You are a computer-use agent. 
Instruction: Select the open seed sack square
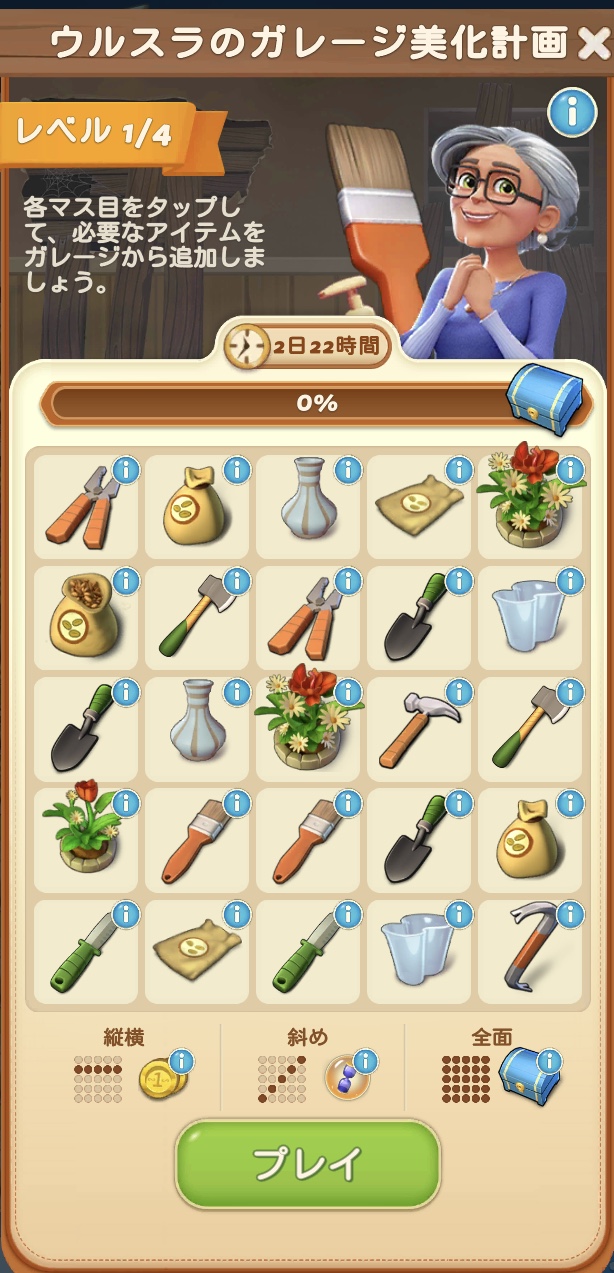coord(86,618)
